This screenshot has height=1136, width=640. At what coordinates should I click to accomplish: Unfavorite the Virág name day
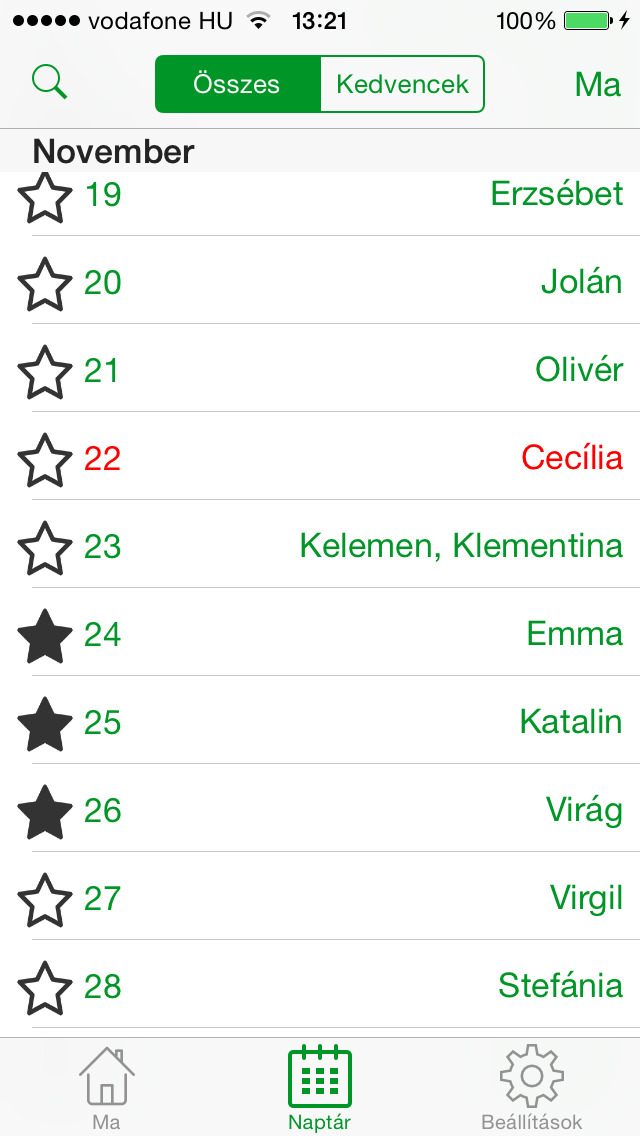click(x=45, y=811)
